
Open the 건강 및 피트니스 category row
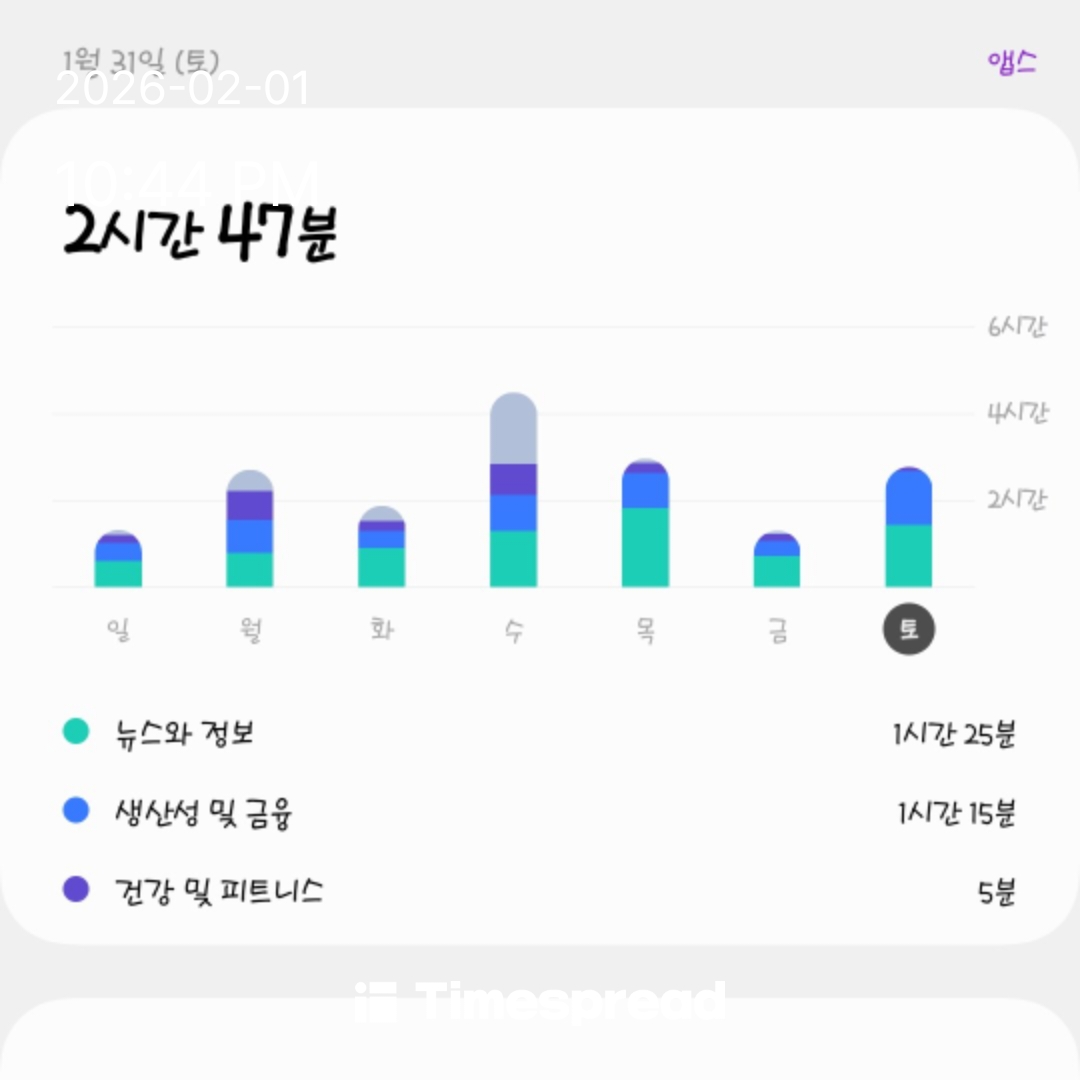[x=540, y=890]
